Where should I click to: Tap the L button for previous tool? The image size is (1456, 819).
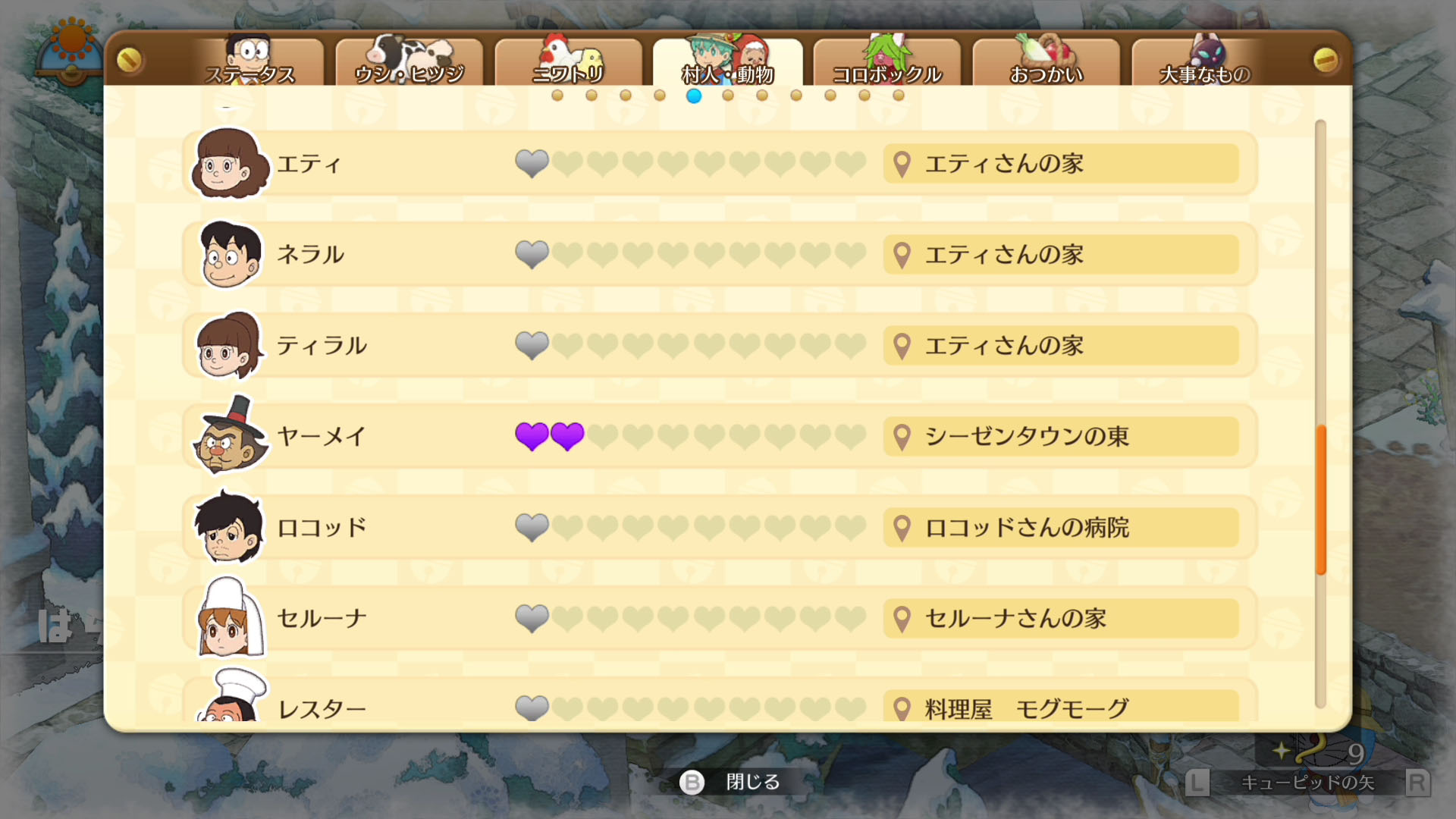coord(1197,783)
